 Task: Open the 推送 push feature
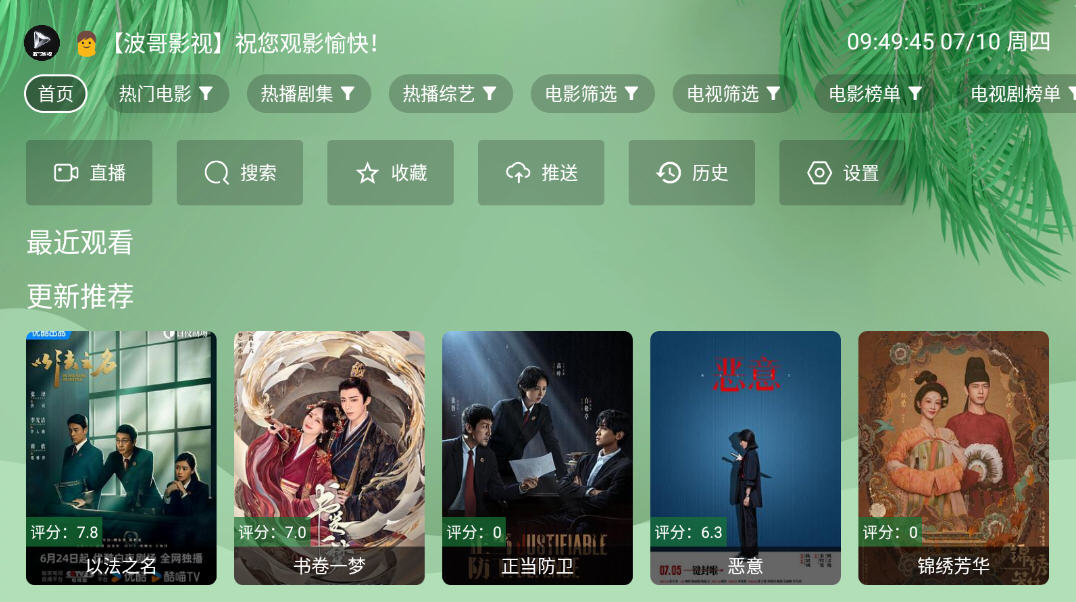(541, 173)
